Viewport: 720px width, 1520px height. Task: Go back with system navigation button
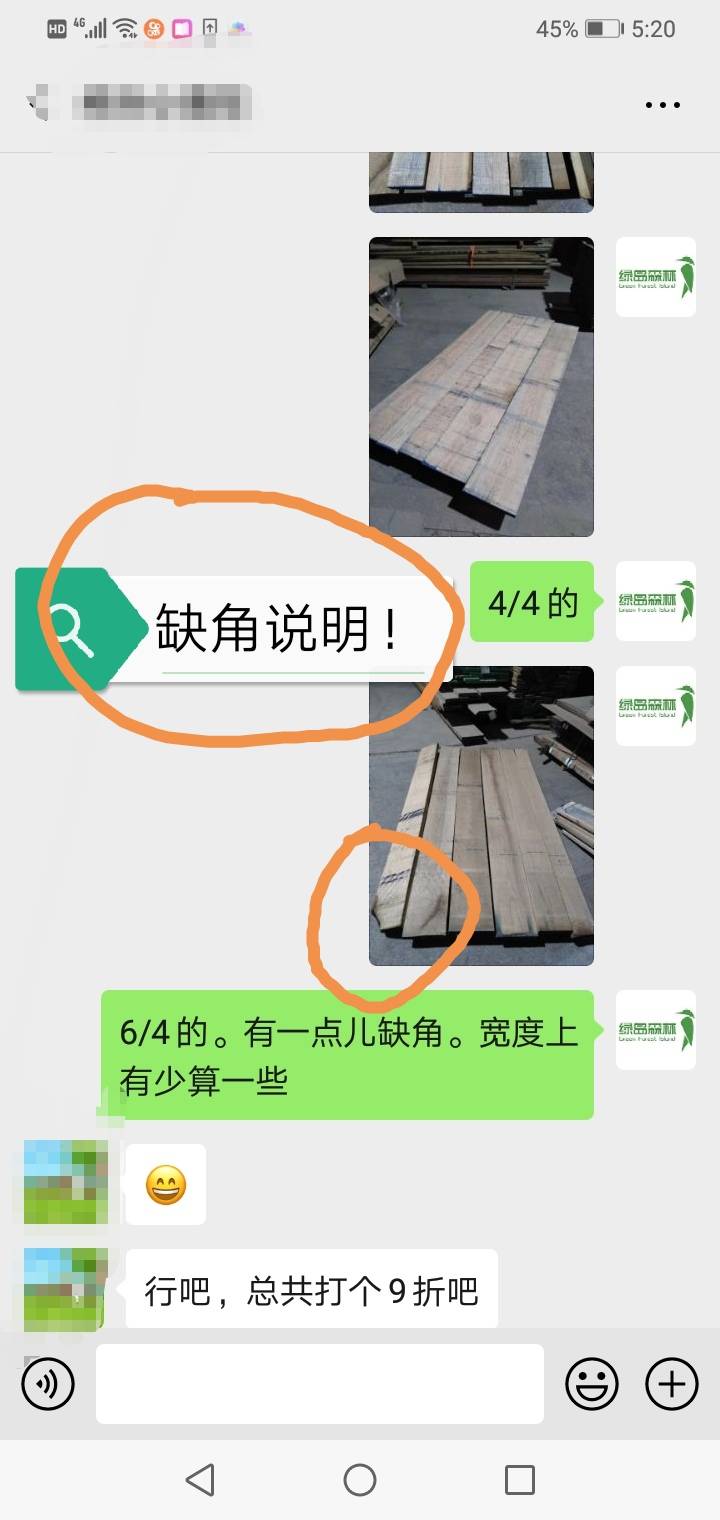pos(200,1479)
